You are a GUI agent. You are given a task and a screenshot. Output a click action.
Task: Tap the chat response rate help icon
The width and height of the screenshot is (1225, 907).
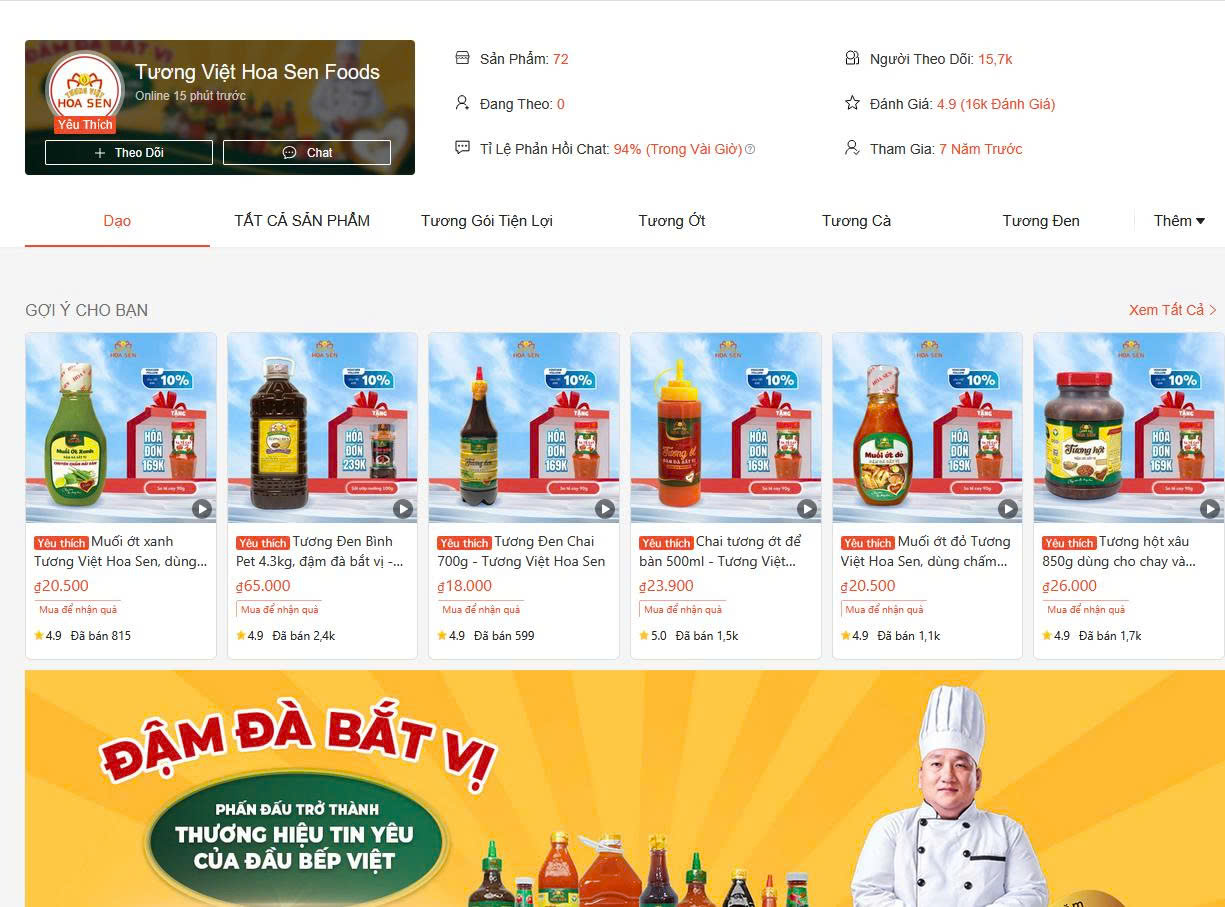(750, 149)
